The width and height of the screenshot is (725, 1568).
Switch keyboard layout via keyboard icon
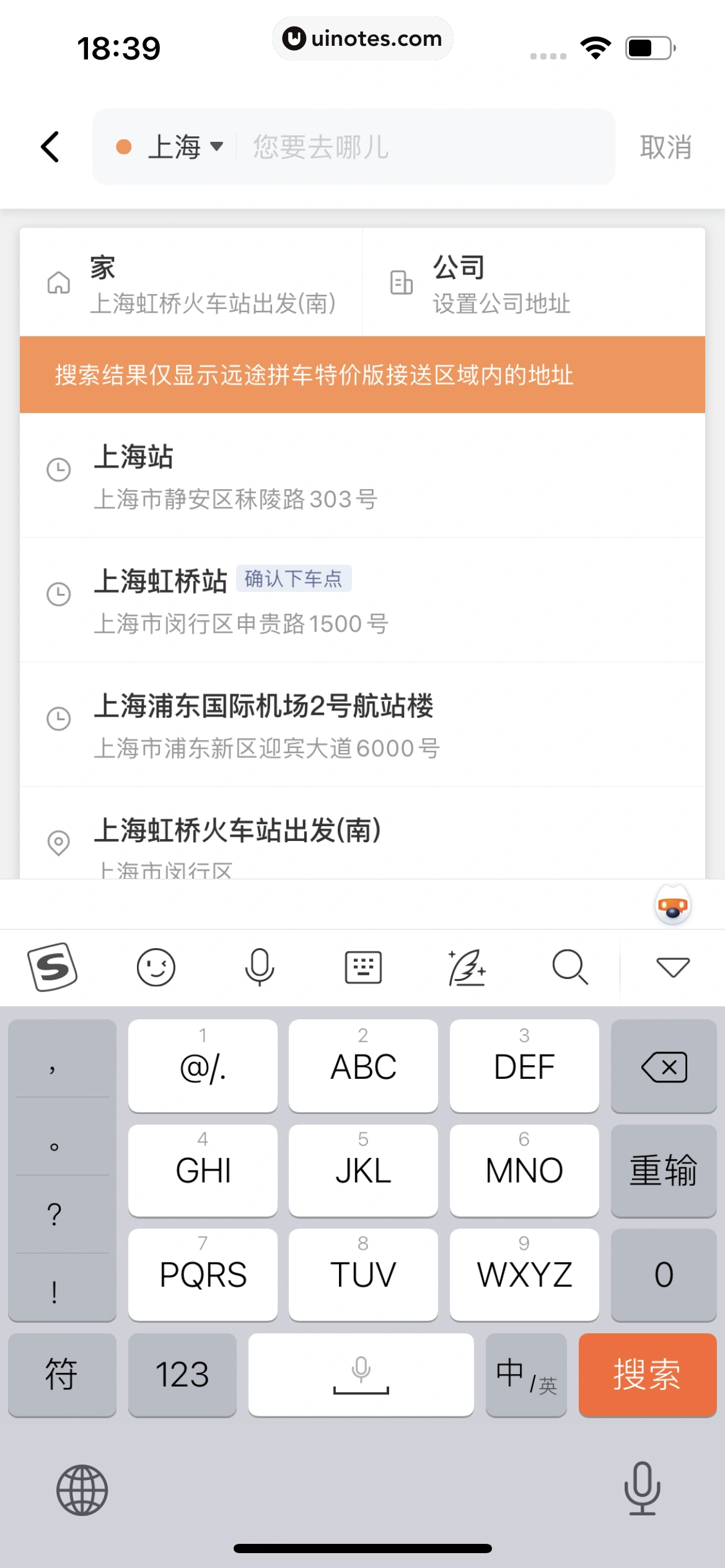[x=363, y=967]
